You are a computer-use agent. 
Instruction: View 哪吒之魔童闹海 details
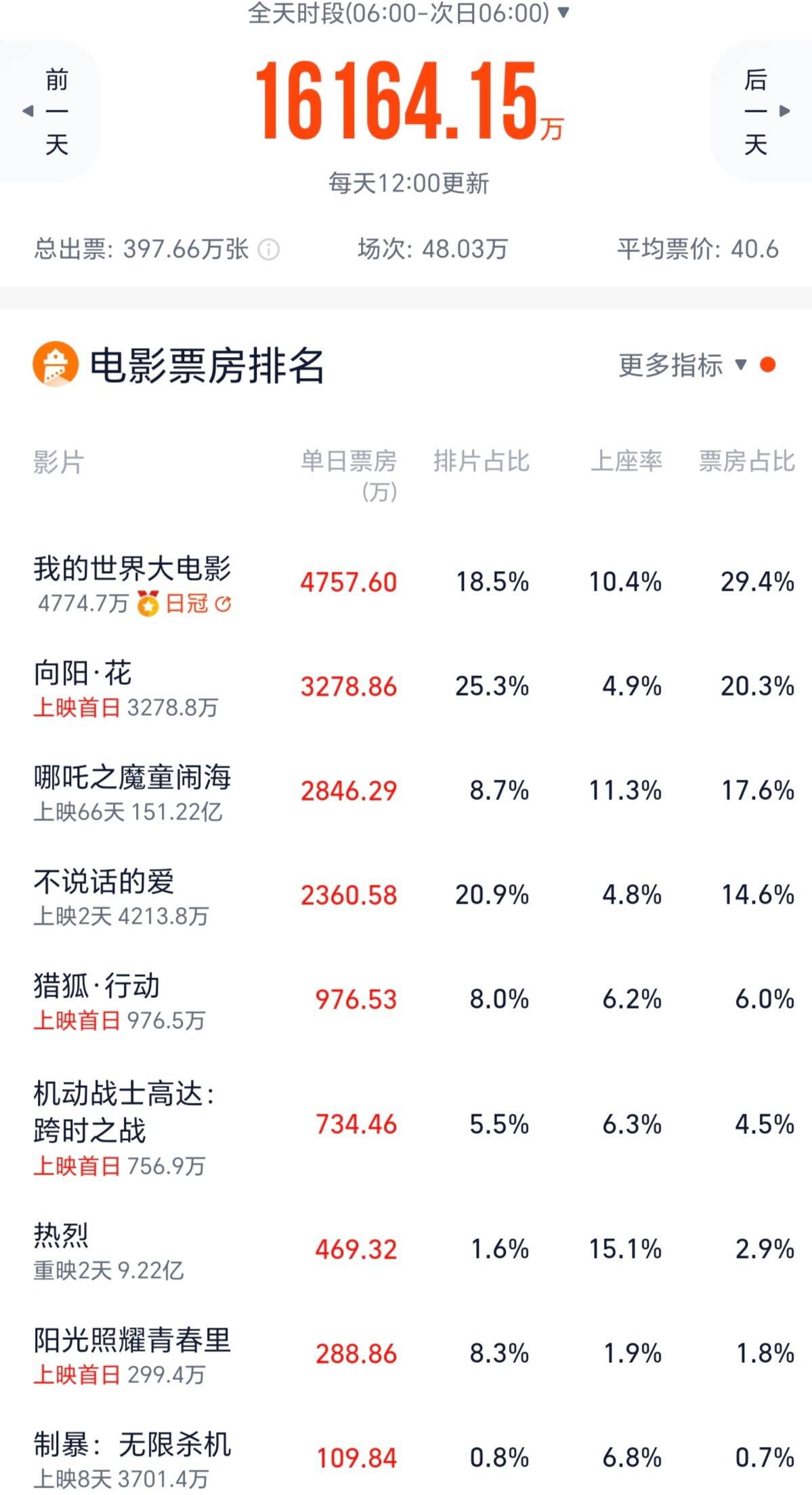pos(406,792)
